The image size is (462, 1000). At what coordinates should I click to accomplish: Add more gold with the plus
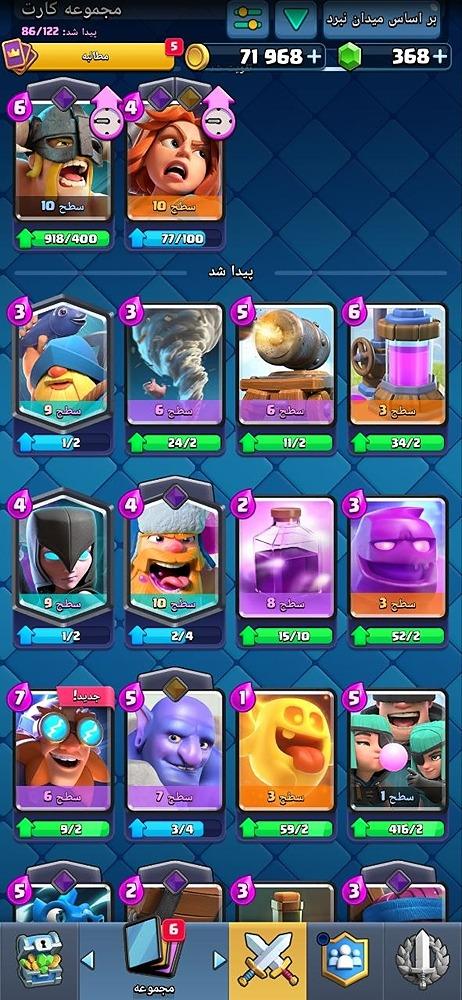click(x=314, y=57)
